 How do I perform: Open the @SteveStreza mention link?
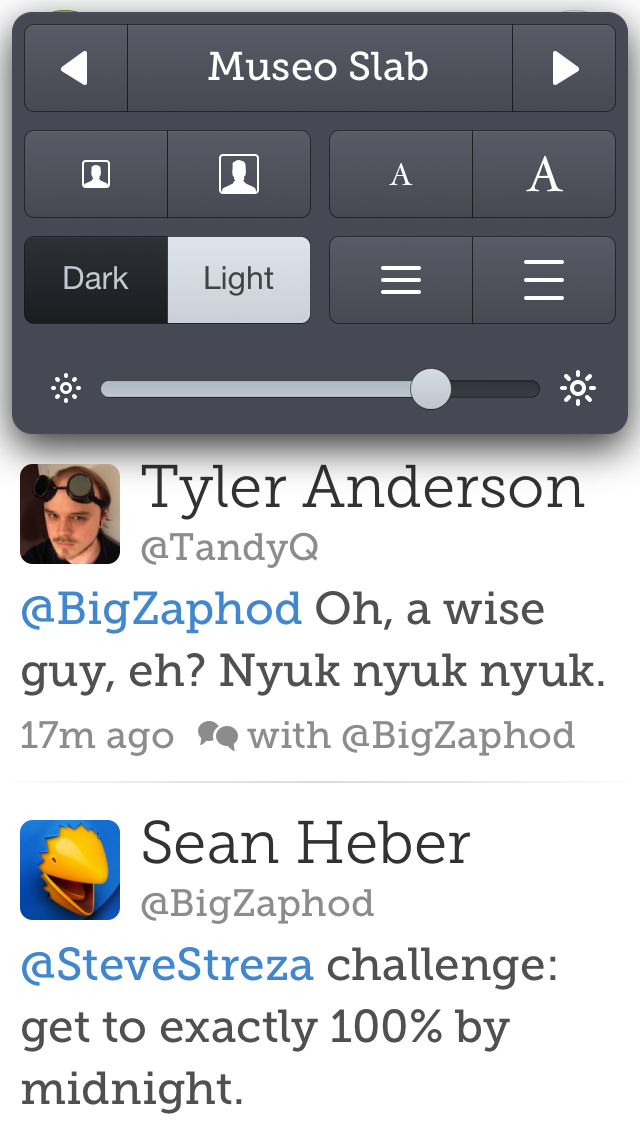(x=167, y=966)
